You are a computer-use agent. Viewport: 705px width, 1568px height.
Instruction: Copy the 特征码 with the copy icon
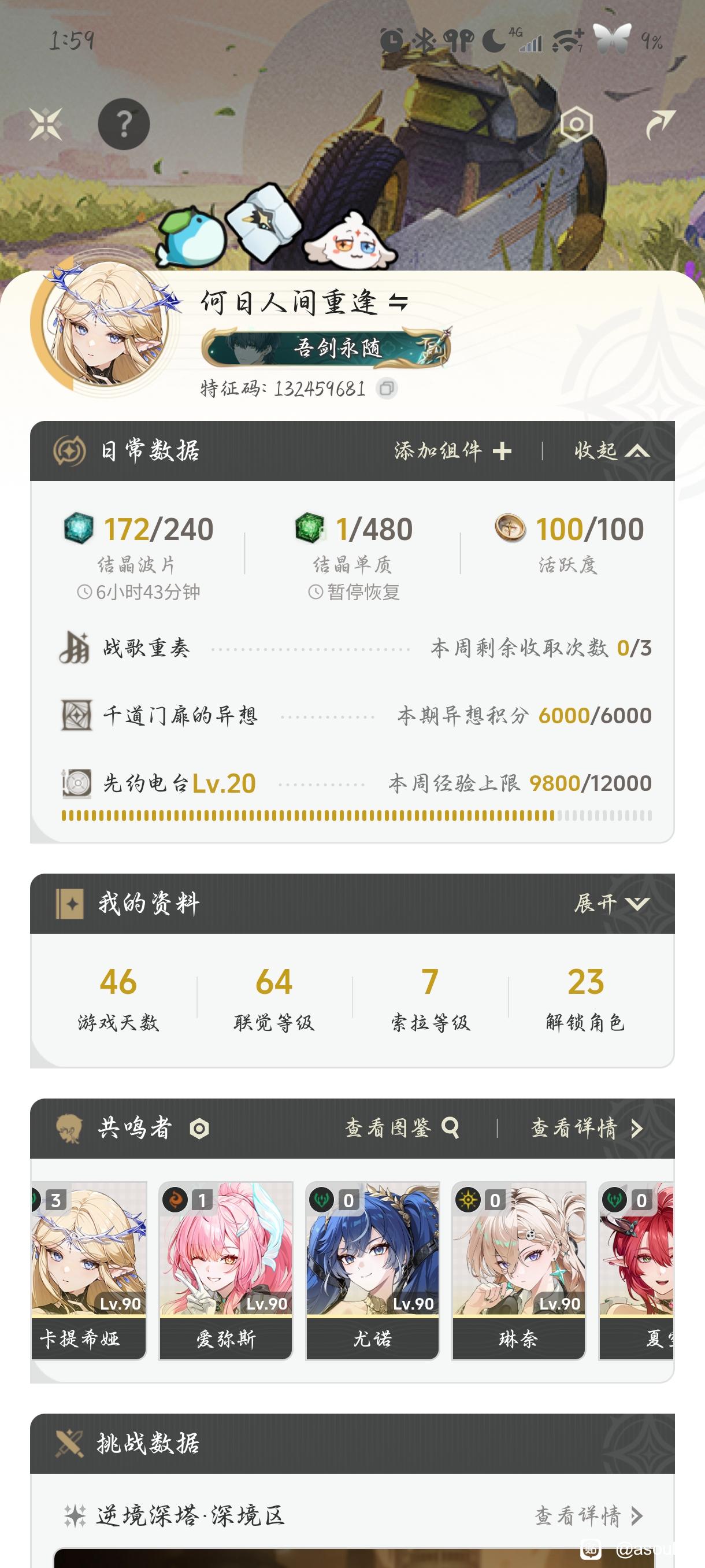click(x=387, y=389)
